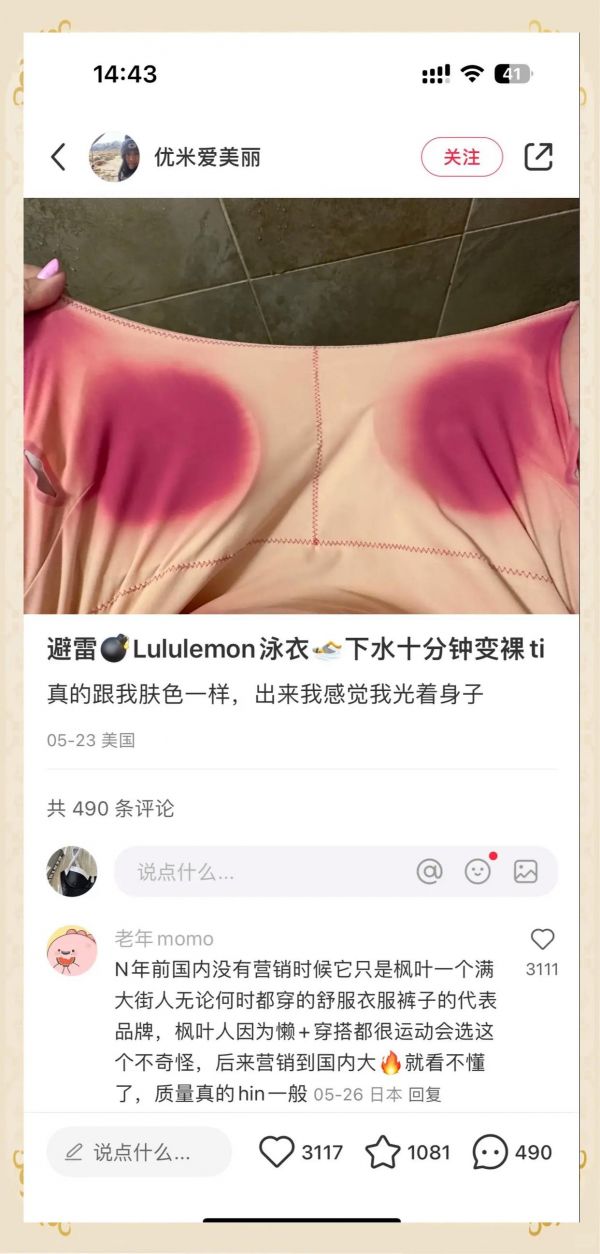600x1254 pixels.
Task: Save the post with the star icon
Action: pos(382,1152)
